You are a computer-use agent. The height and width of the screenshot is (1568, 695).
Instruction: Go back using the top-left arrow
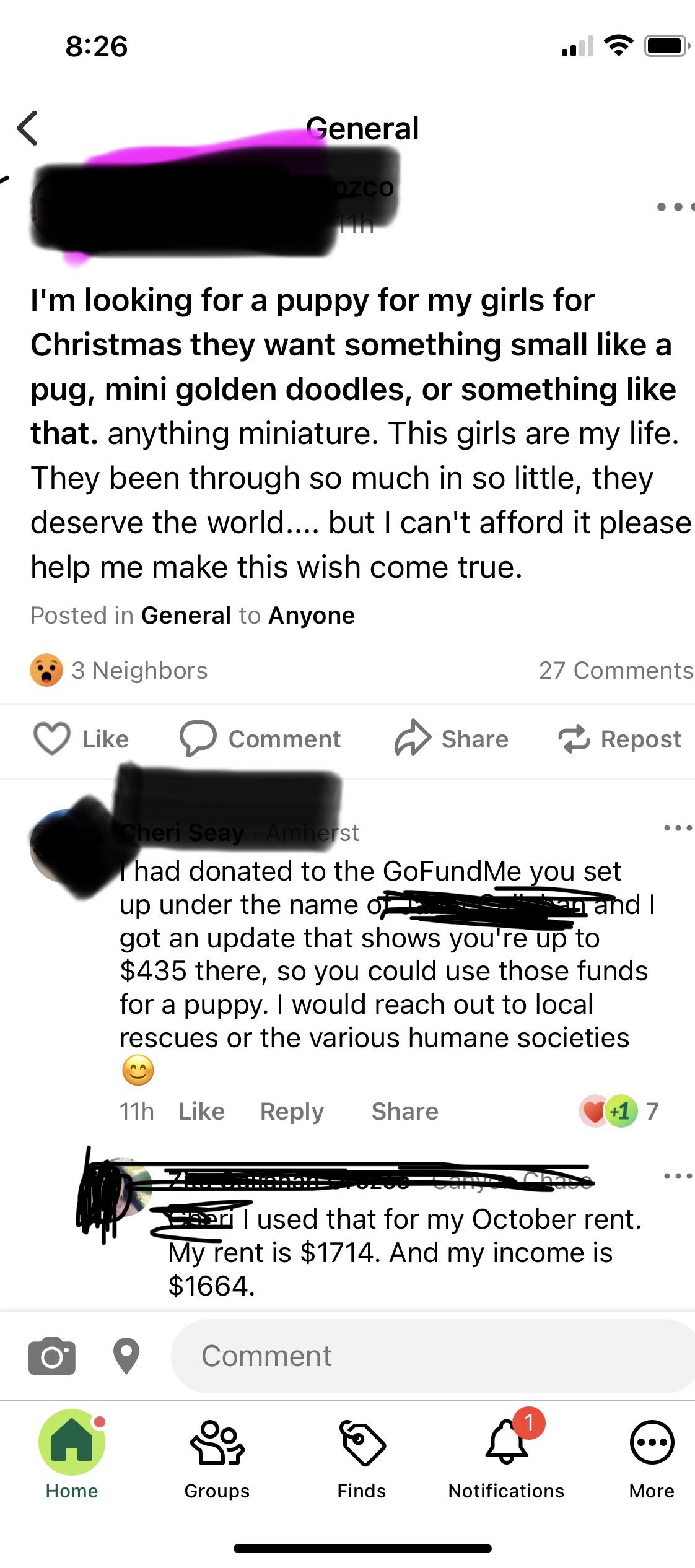[28, 128]
